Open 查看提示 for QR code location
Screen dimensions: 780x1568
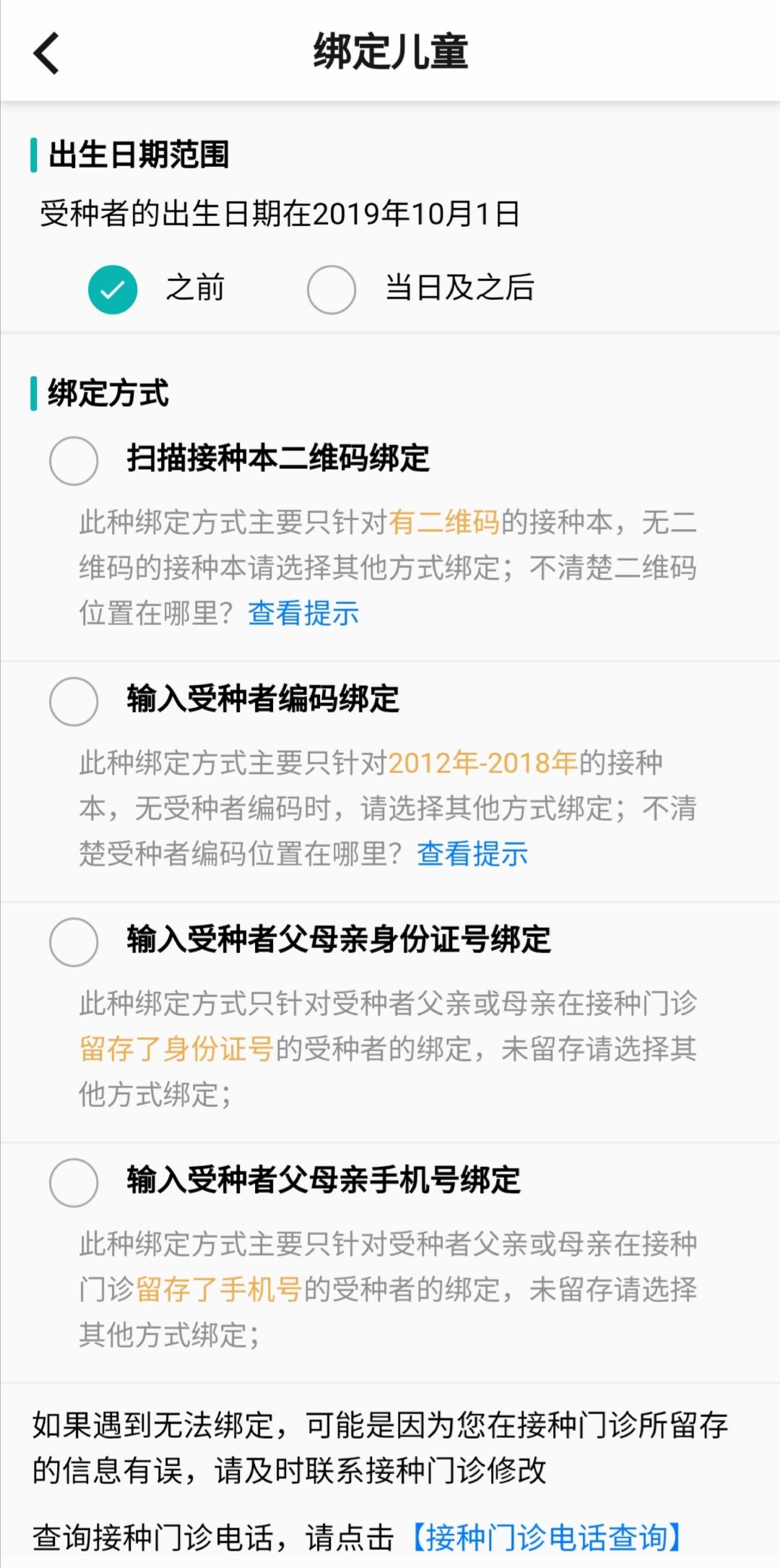coord(304,612)
